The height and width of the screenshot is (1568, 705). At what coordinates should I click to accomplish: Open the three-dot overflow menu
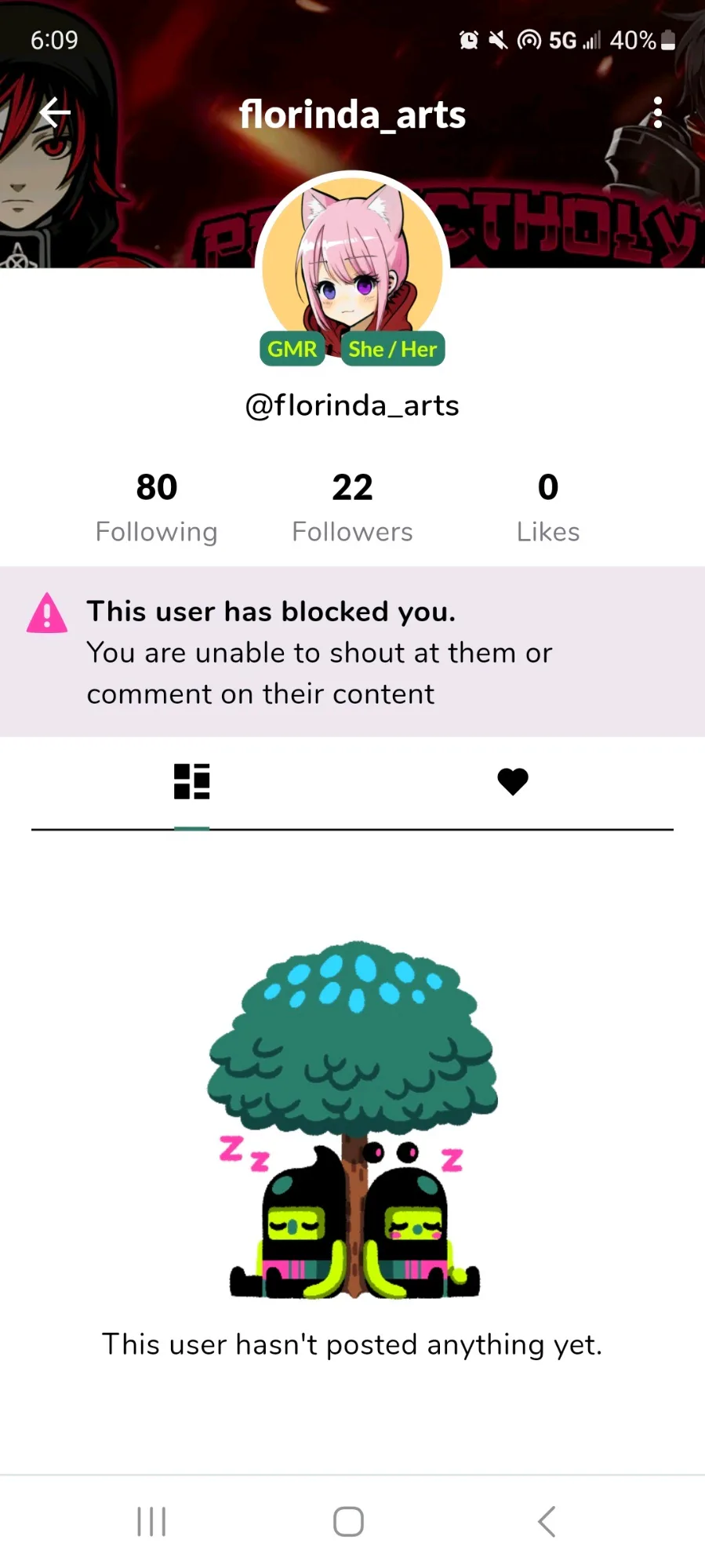pos(657,113)
